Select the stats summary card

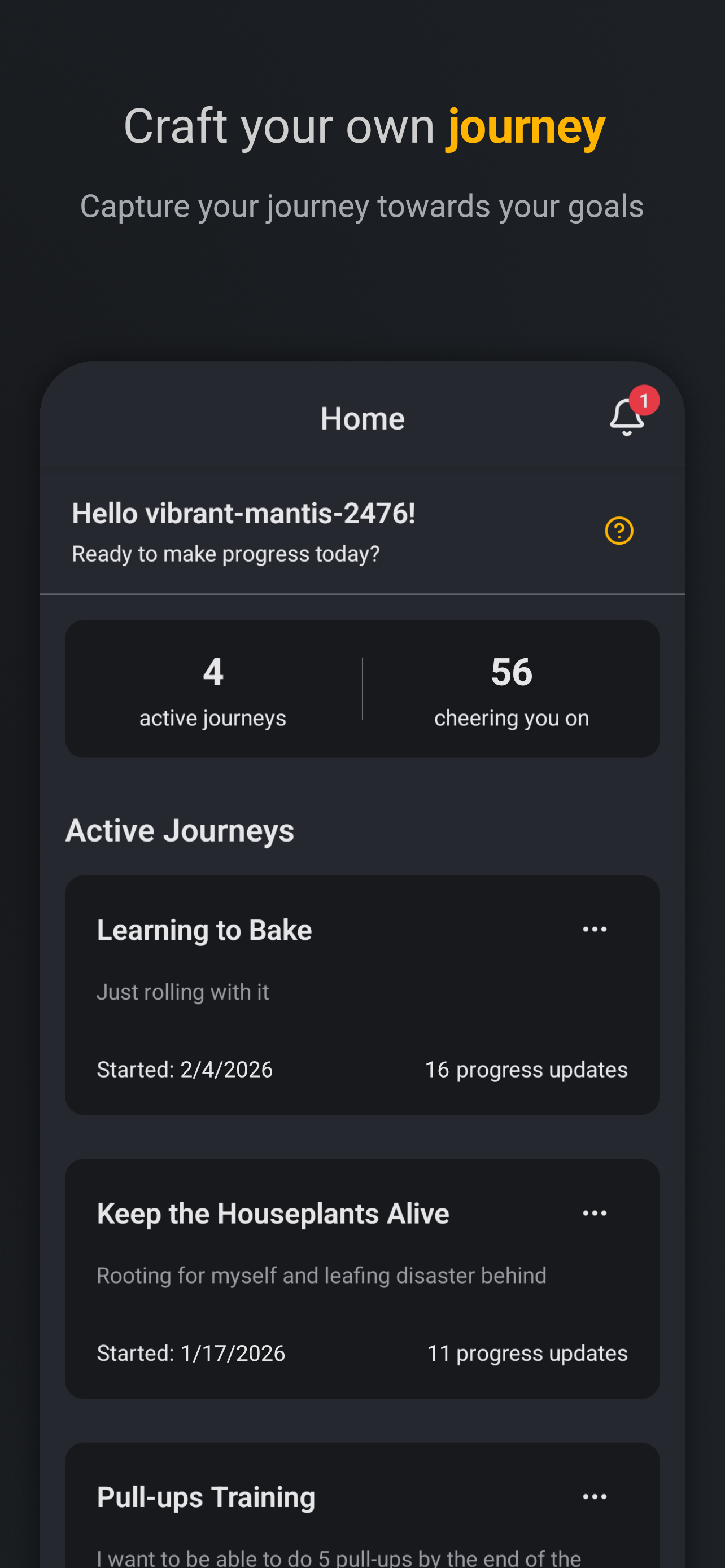click(x=362, y=689)
